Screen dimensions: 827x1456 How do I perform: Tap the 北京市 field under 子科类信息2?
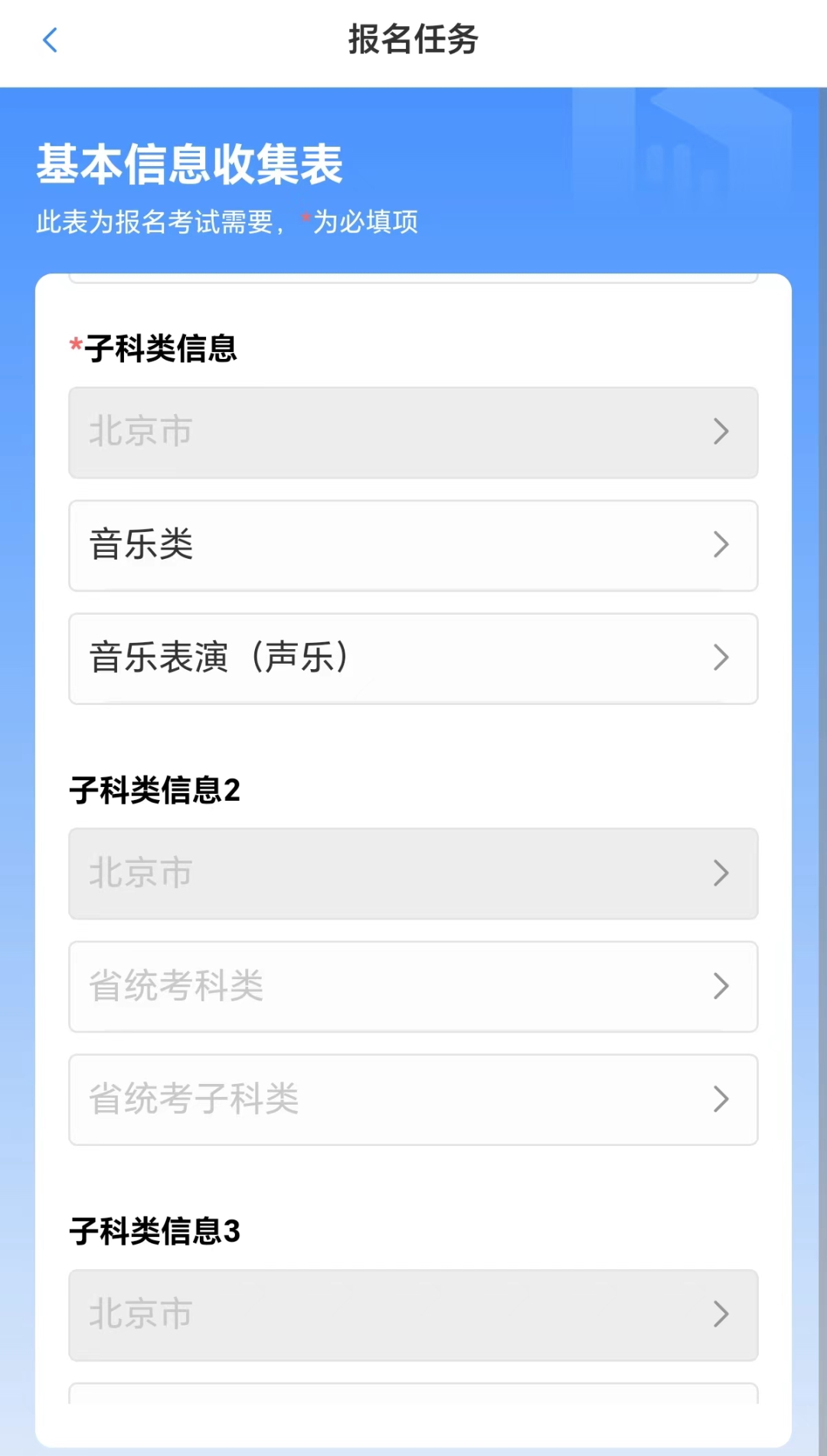point(413,873)
